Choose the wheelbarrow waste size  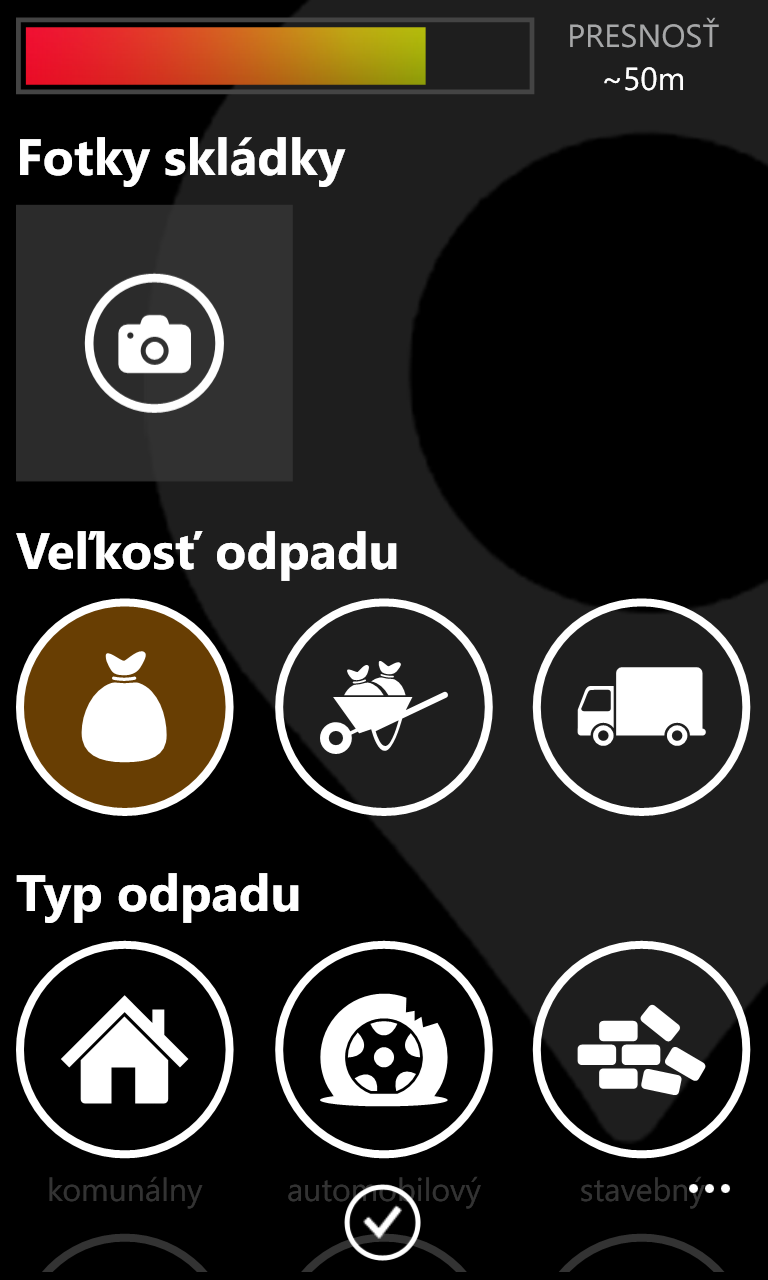tap(384, 707)
